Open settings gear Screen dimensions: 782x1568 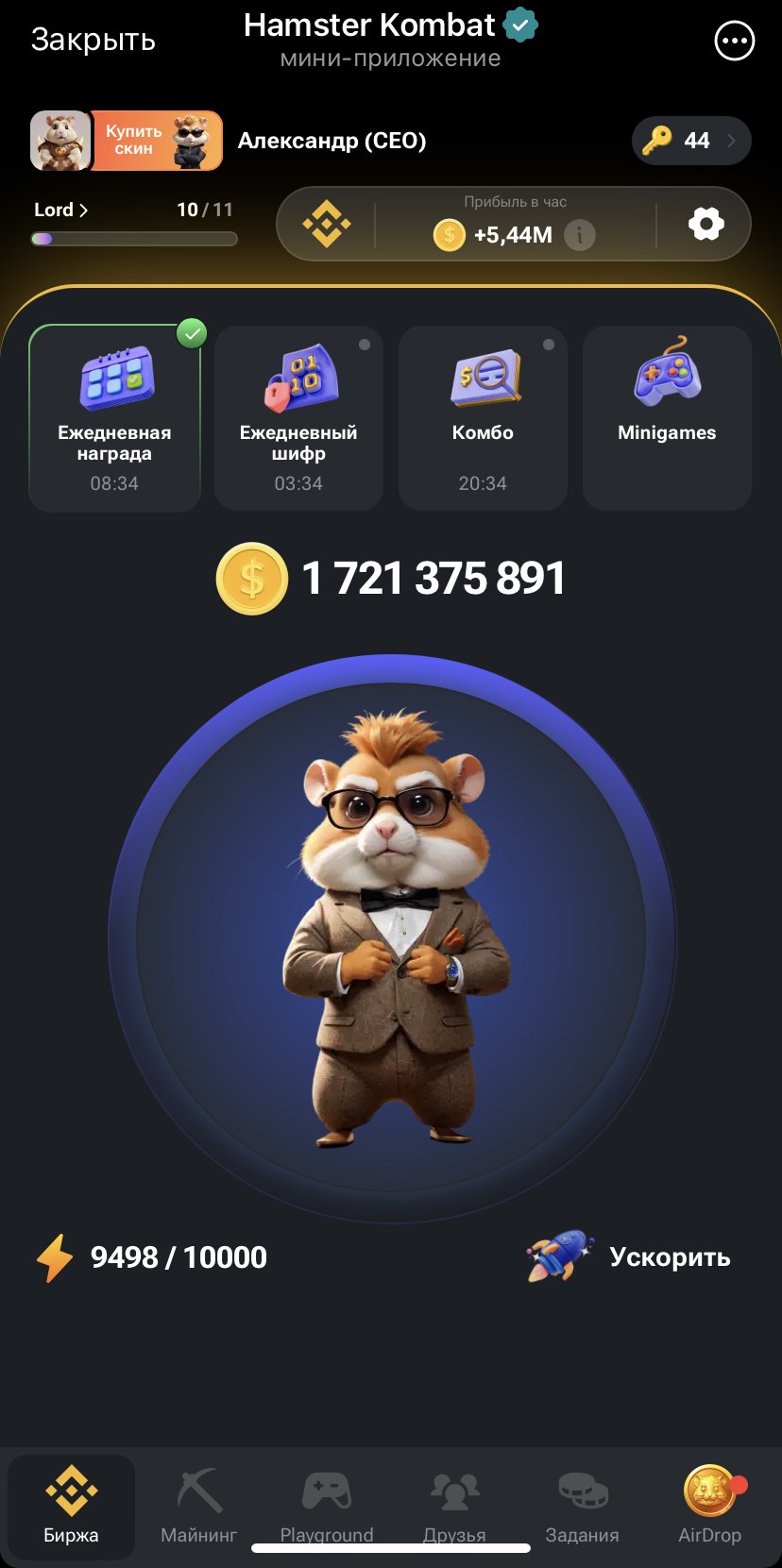coord(705,225)
